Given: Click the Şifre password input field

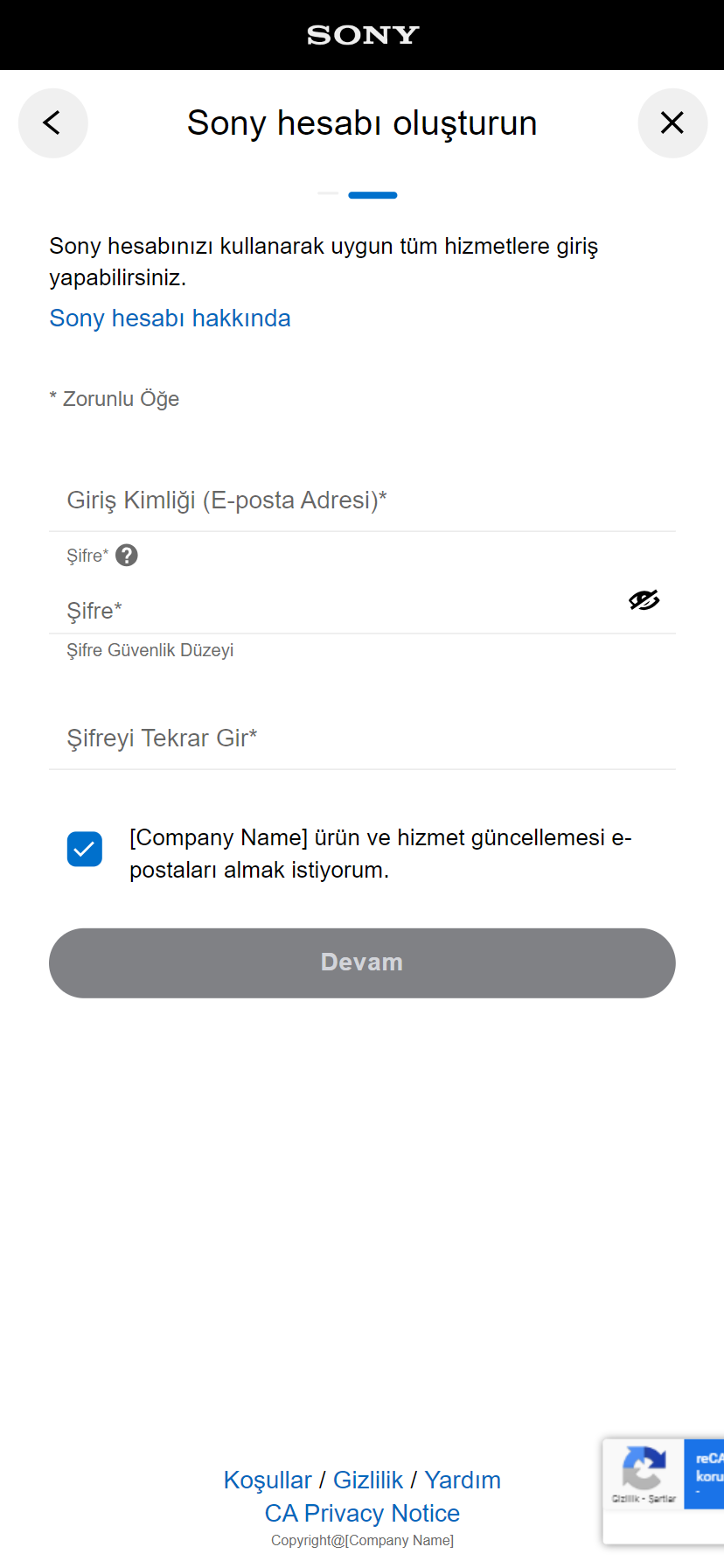Looking at the screenshot, I should [x=350, y=610].
